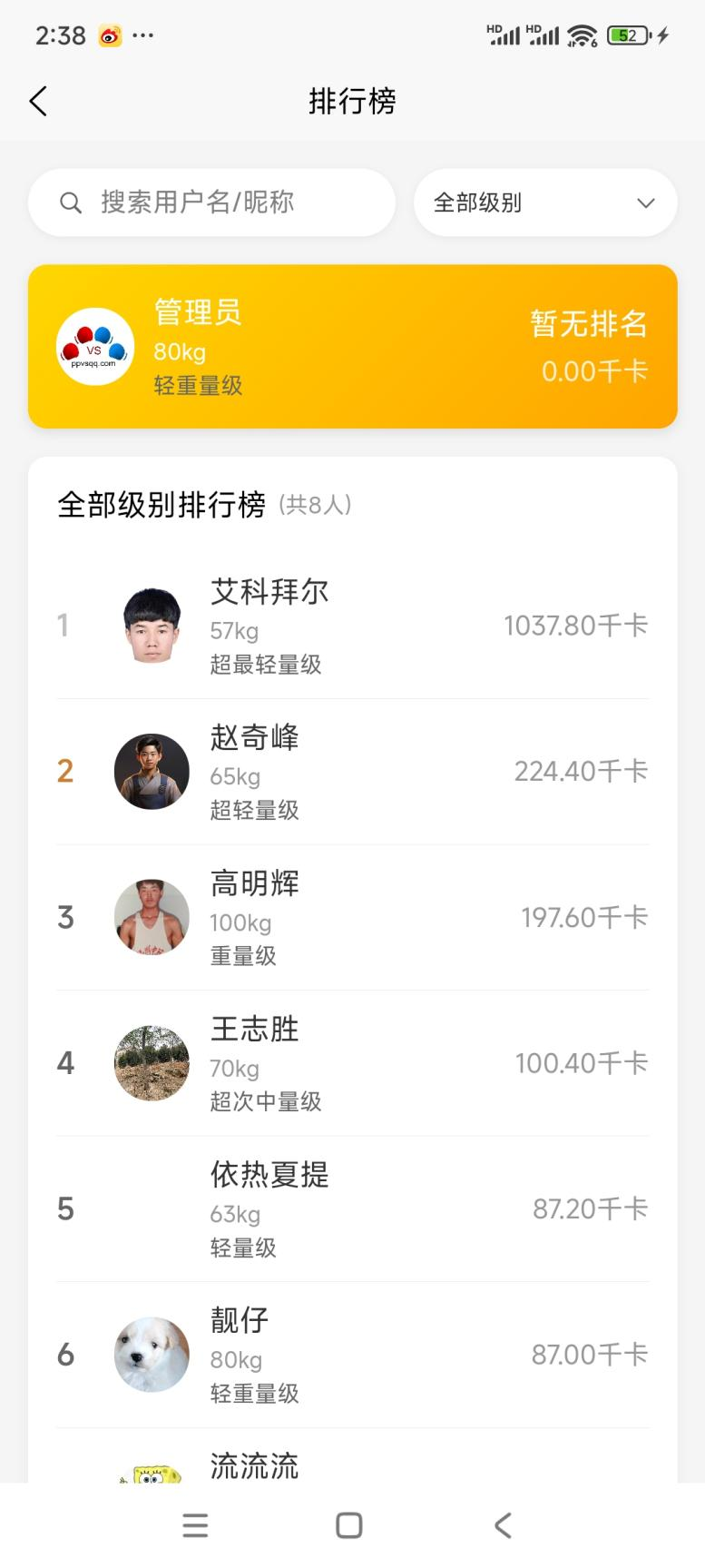Open recent apps from the navigation bar

pyautogui.click(x=195, y=1525)
